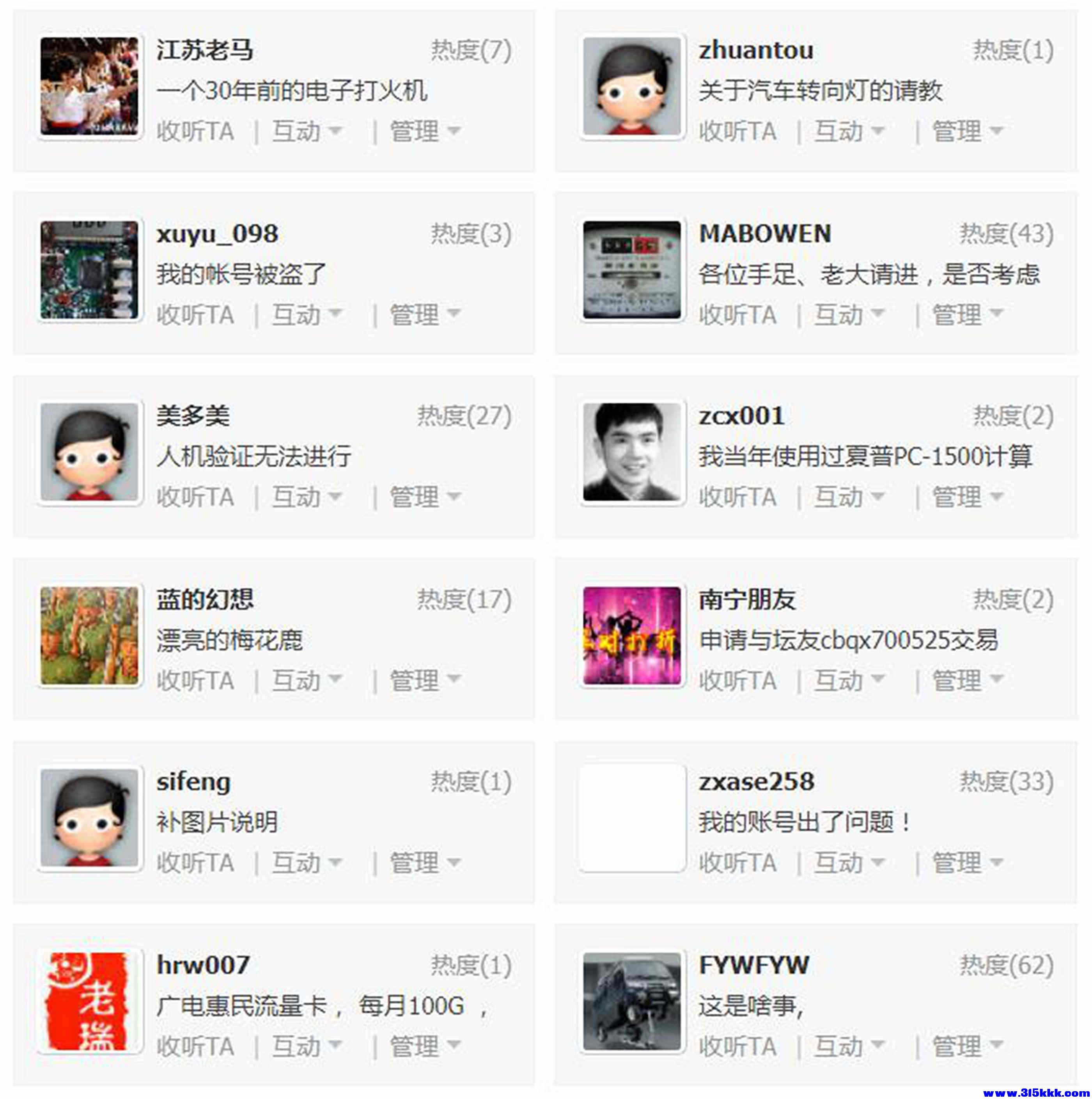1092x1099 pixels.
Task: Open 美多美's profile avatar
Action: [89, 452]
